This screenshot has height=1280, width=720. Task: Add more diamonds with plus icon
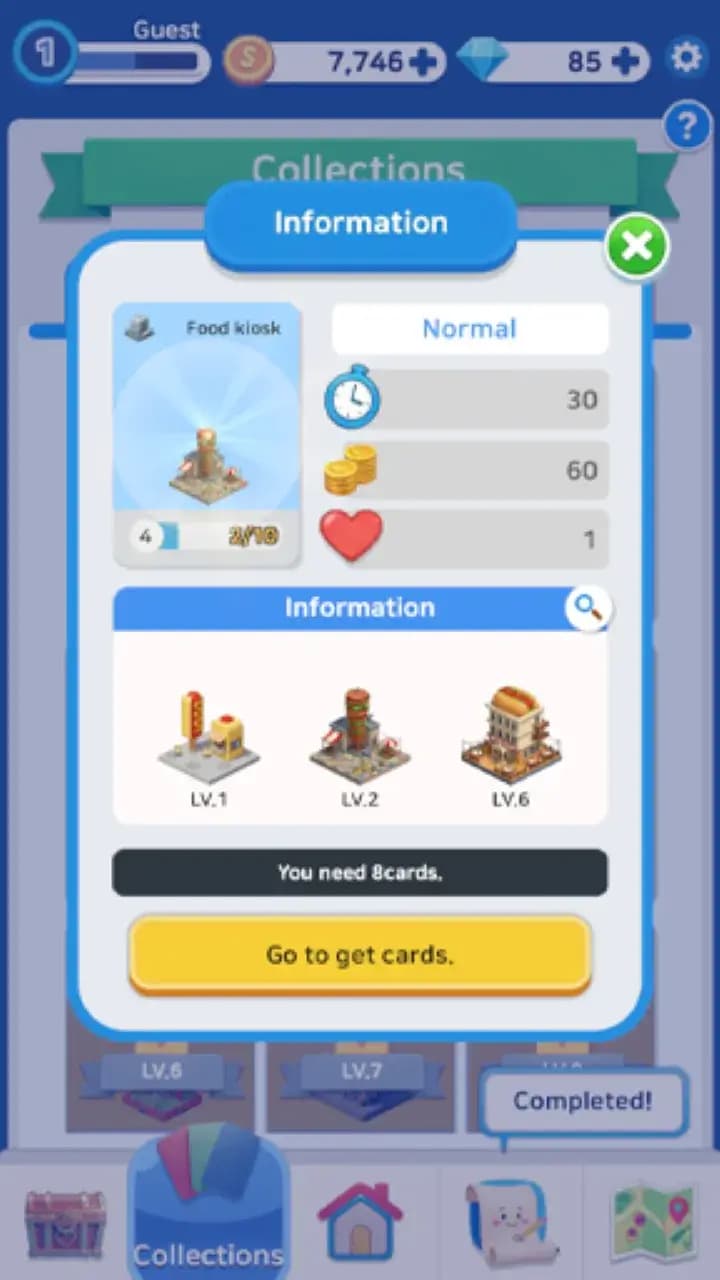625,62
